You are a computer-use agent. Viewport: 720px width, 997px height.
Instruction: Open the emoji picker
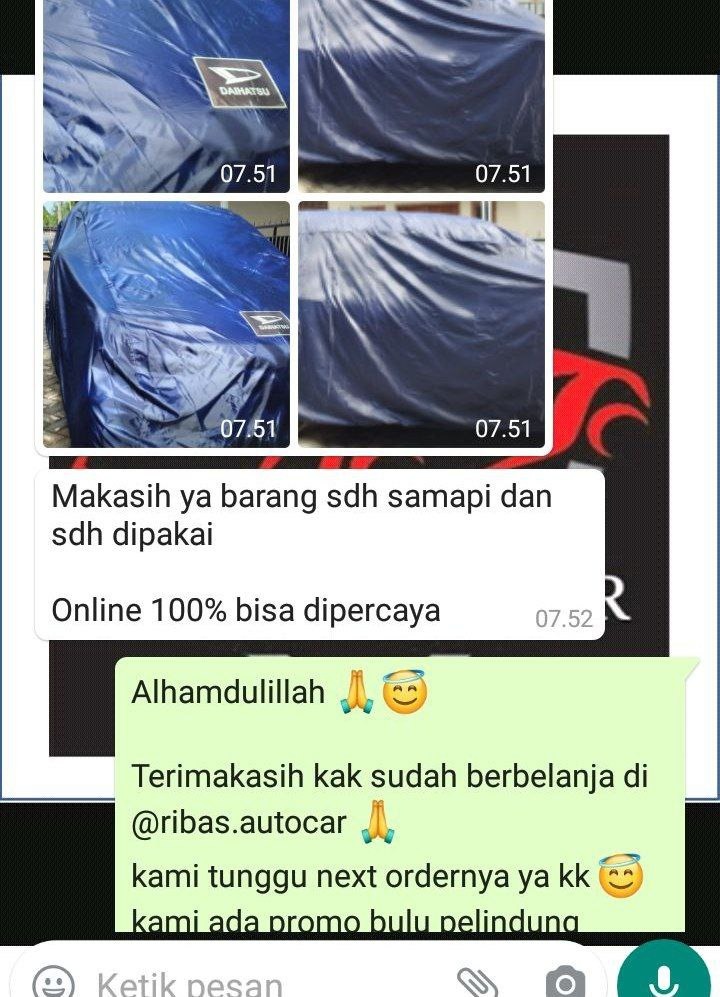pos(52,982)
